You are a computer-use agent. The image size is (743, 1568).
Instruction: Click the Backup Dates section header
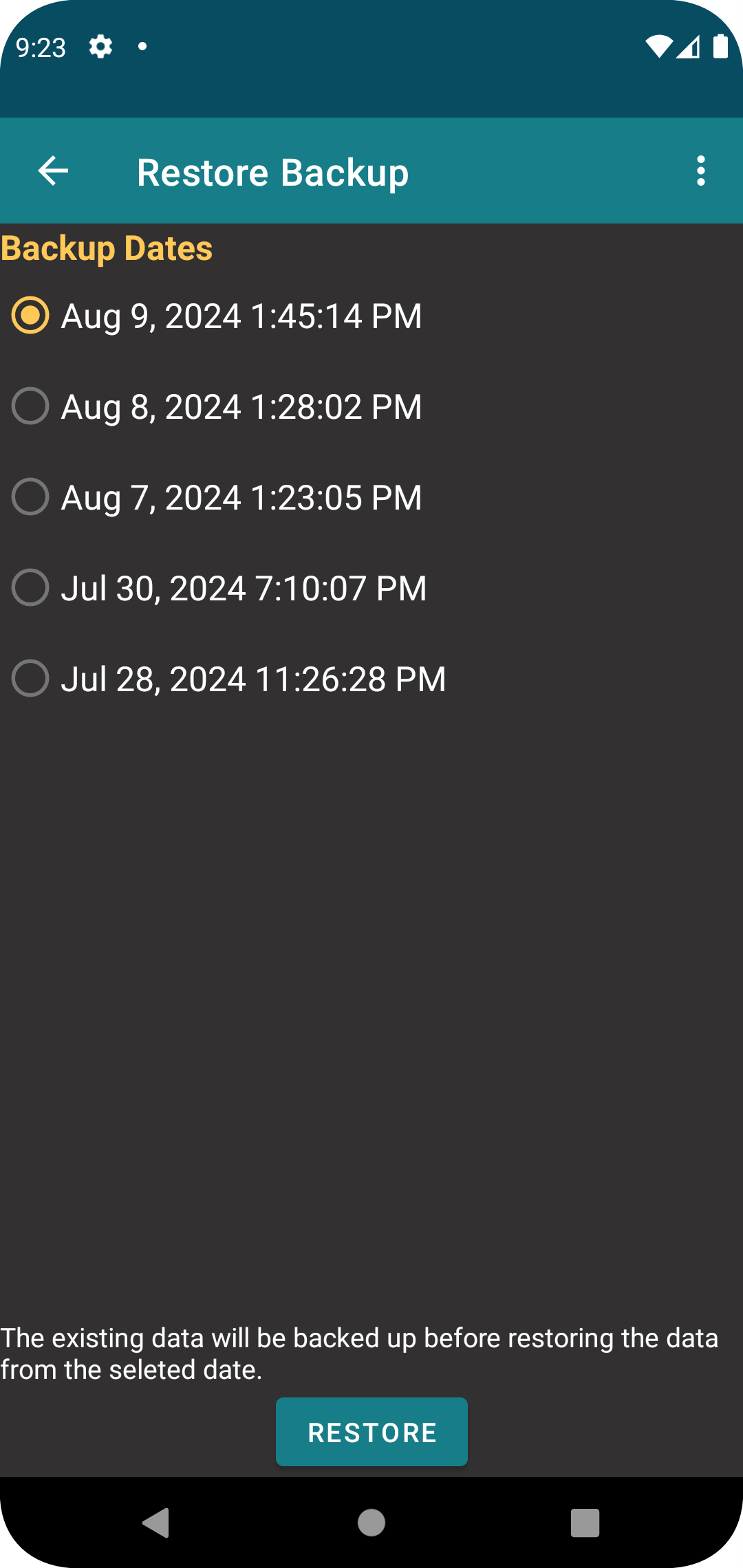click(x=107, y=249)
